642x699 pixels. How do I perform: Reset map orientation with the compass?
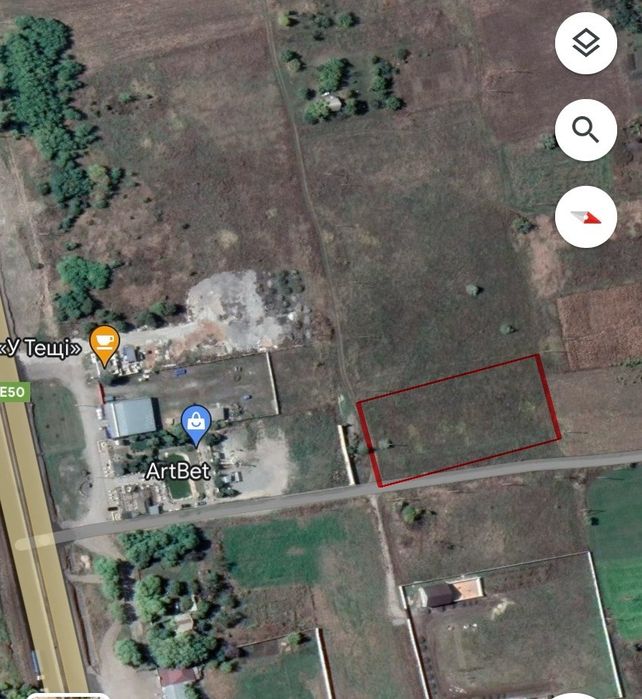586,216
